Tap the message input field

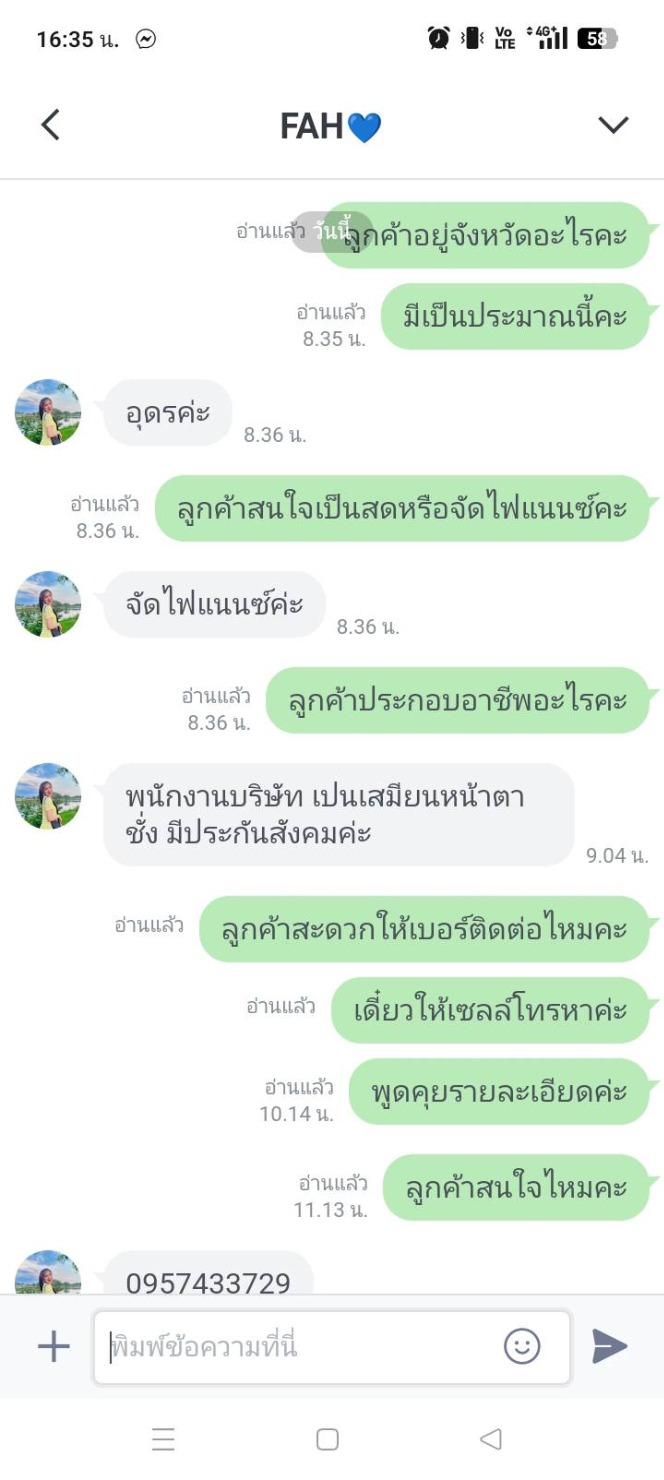coord(300,1347)
